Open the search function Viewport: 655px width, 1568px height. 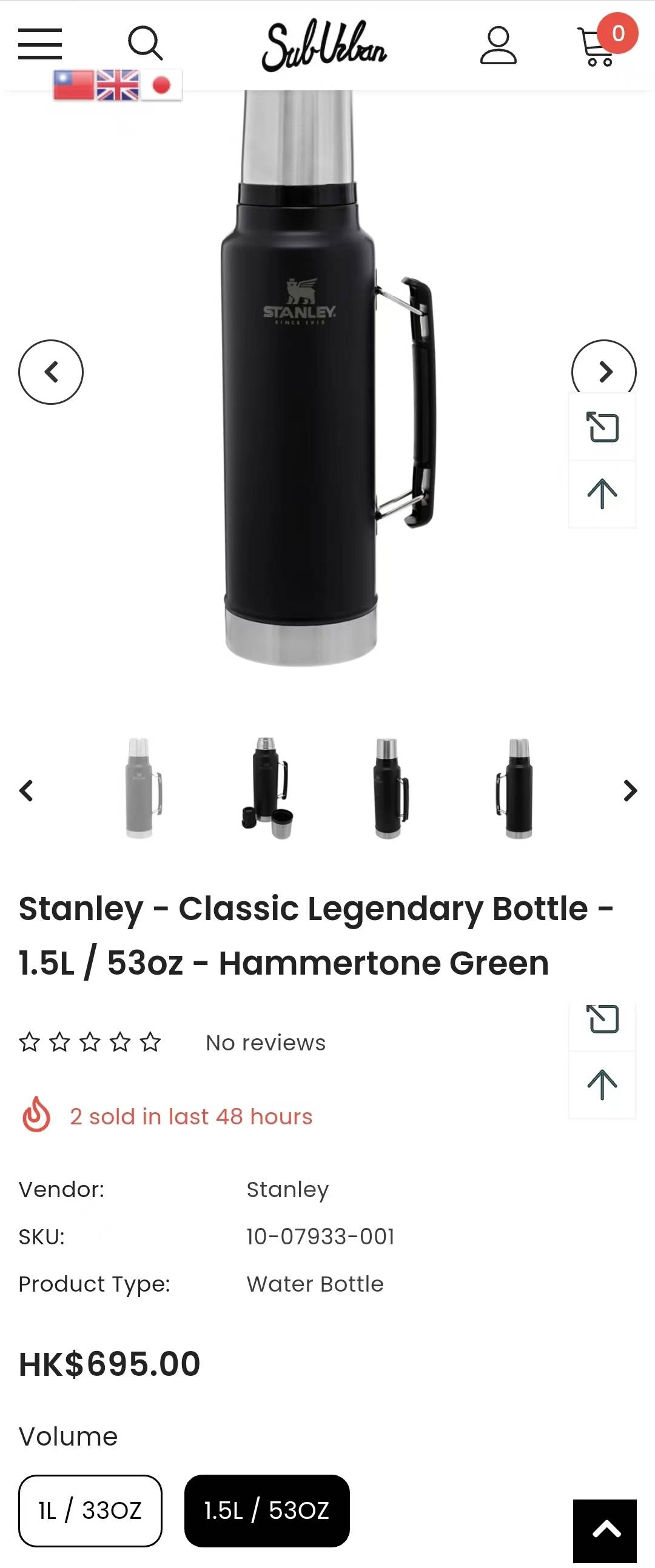pos(146,44)
